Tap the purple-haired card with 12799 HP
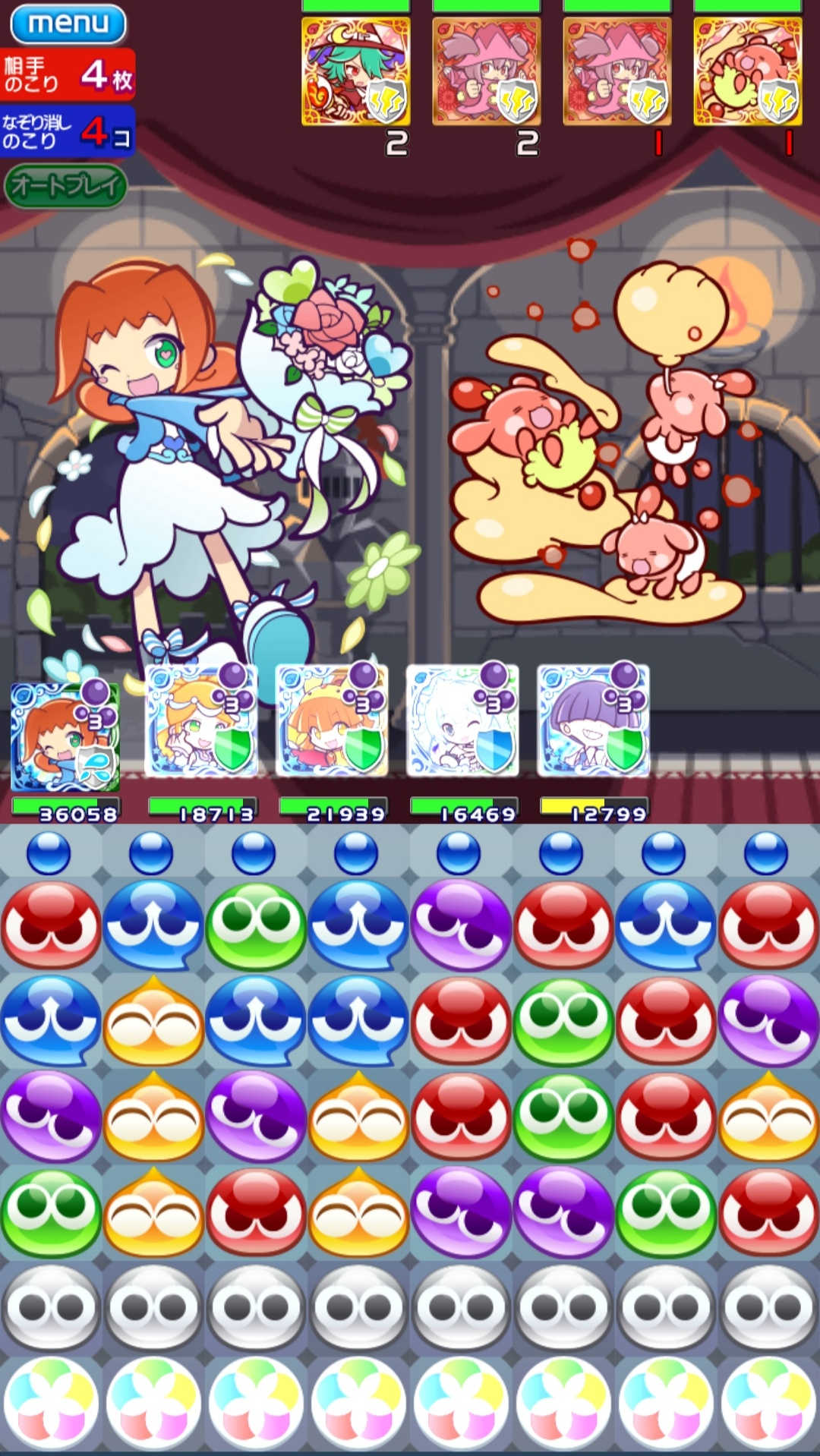Screen dimensions: 820x1456 point(593,721)
